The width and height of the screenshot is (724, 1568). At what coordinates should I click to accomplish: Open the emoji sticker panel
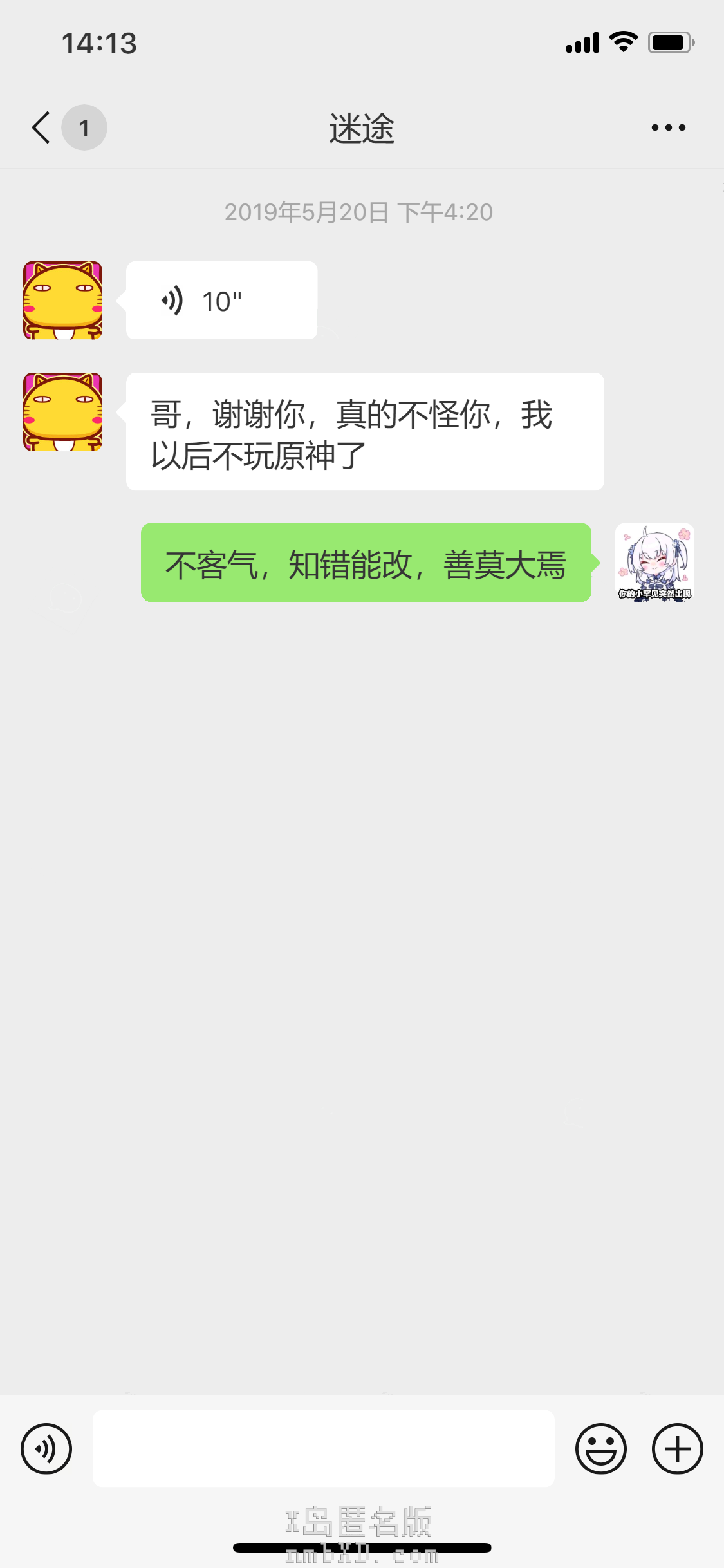pos(600,1448)
